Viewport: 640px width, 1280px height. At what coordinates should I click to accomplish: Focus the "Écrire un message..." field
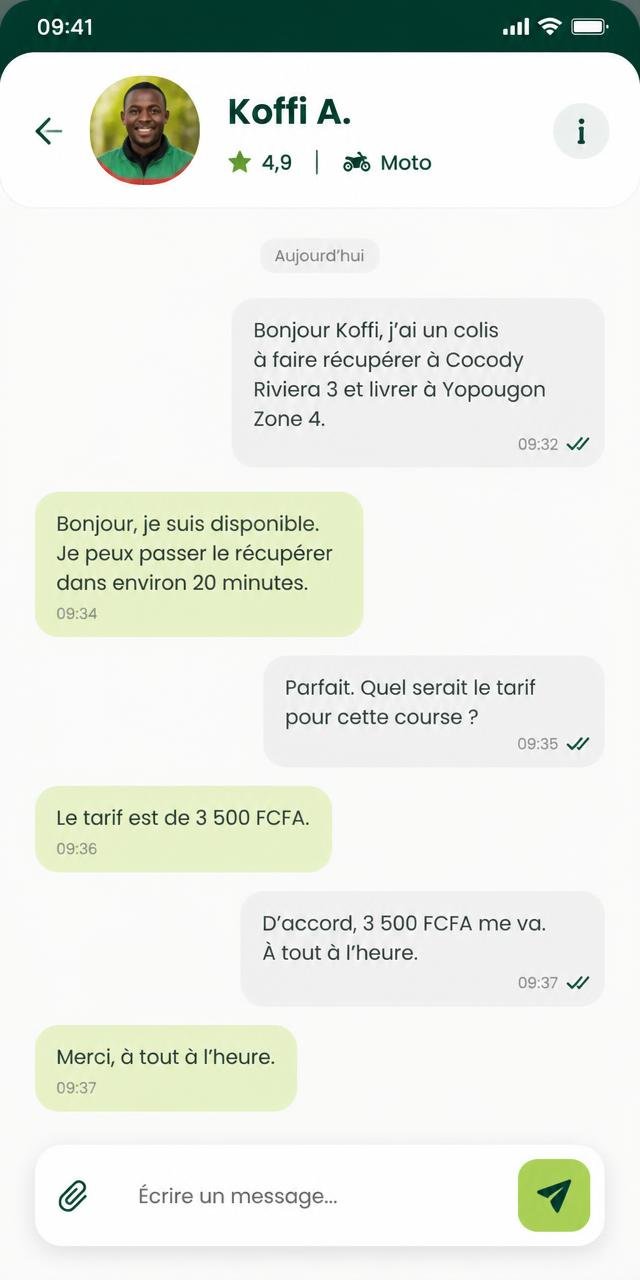[320, 1196]
